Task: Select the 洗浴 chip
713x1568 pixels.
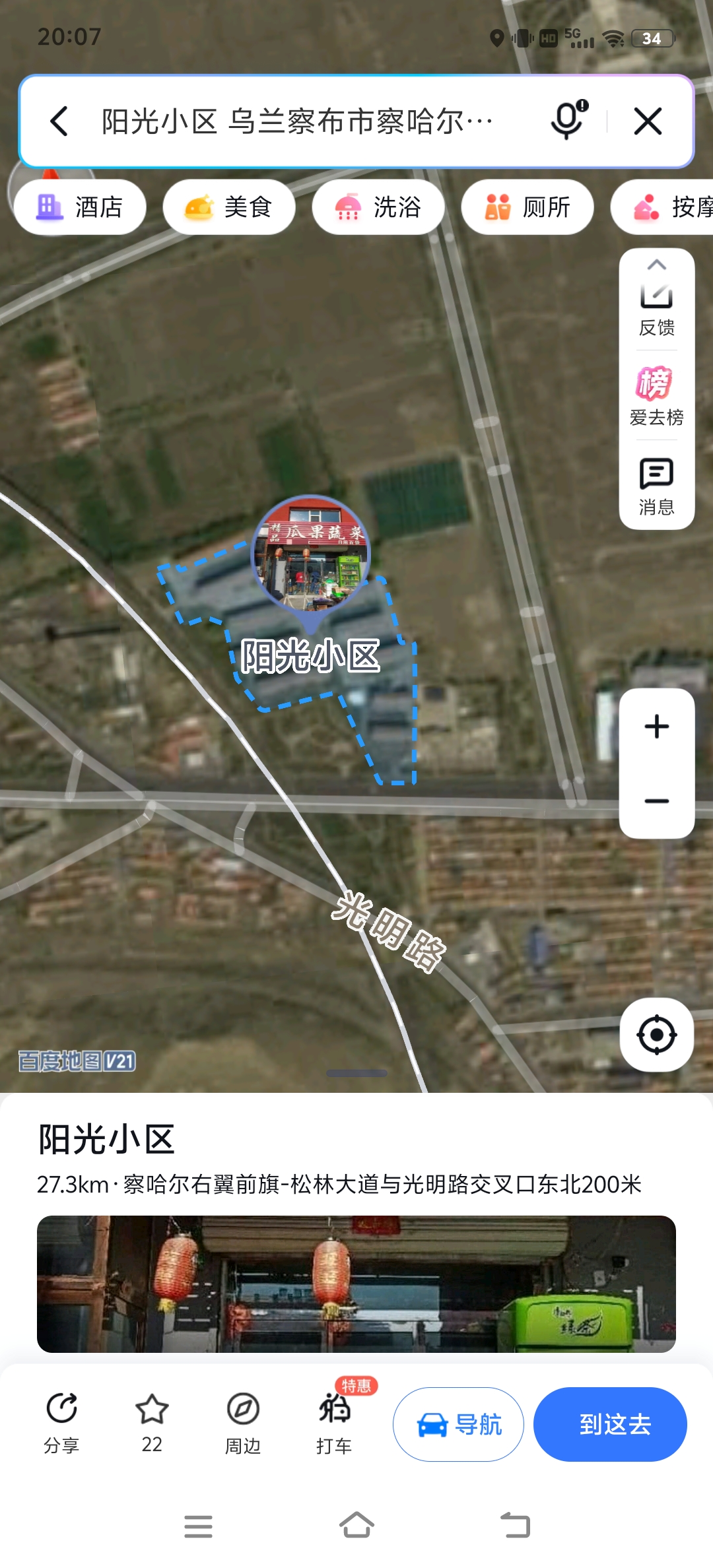Action: [378, 207]
